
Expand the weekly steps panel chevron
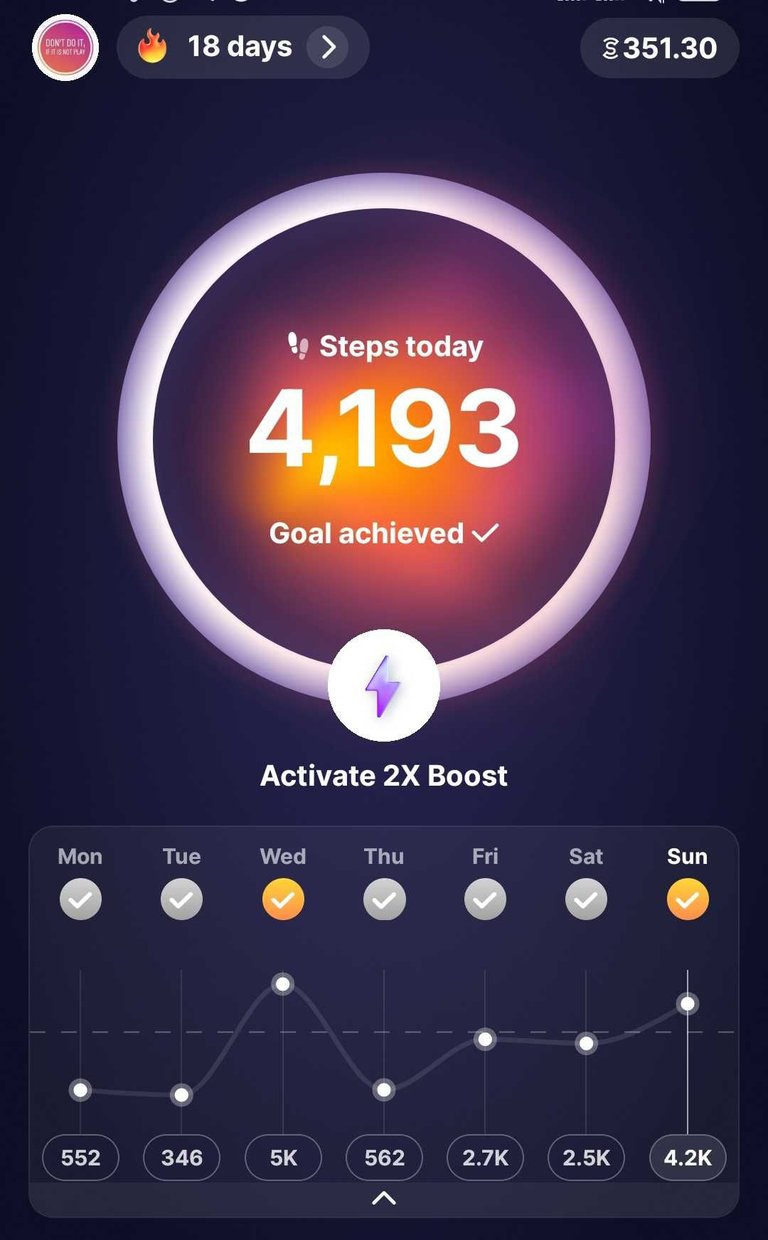(x=384, y=1198)
